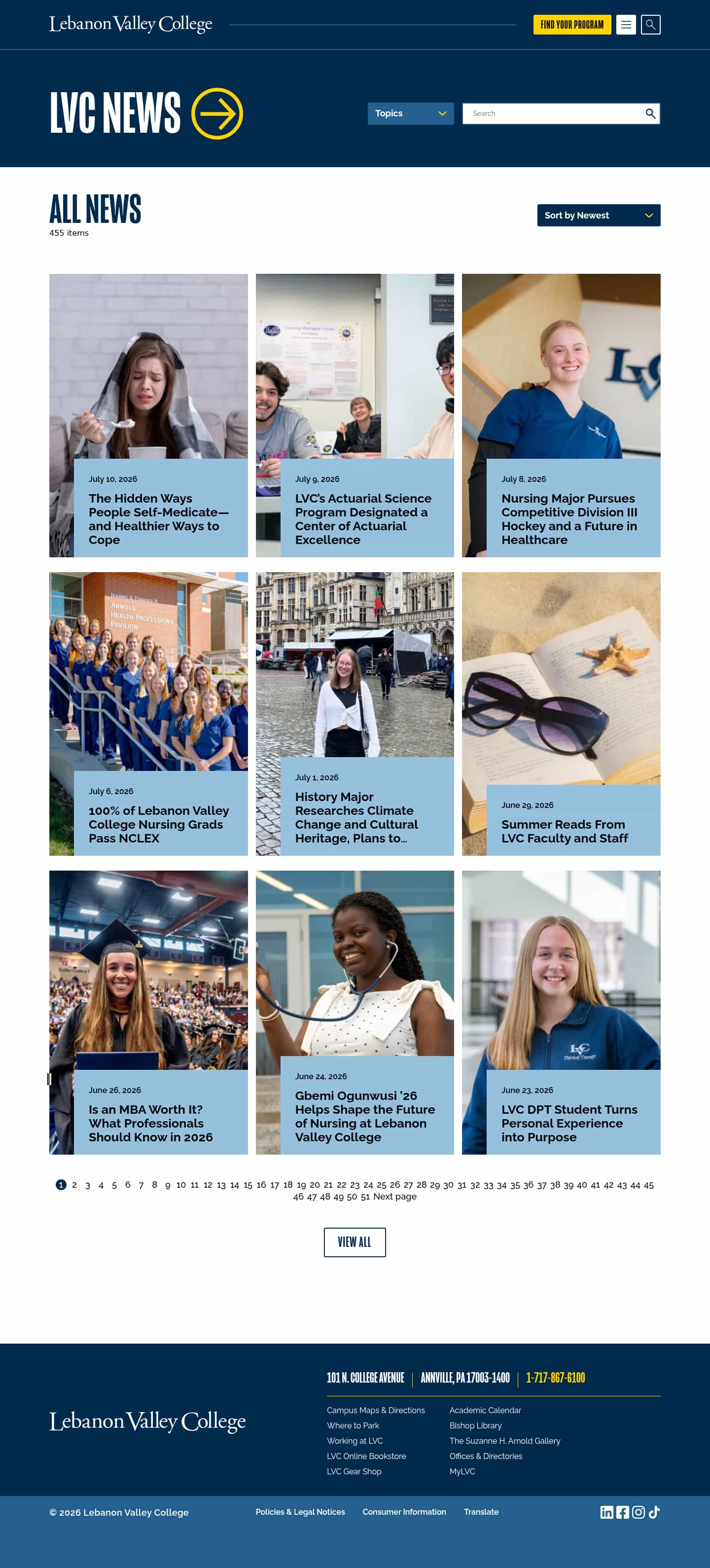Screen dimensions: 710x1568
Task: Call the 1-717-867-6100 phone link
Action: [x=555, y=1378]
